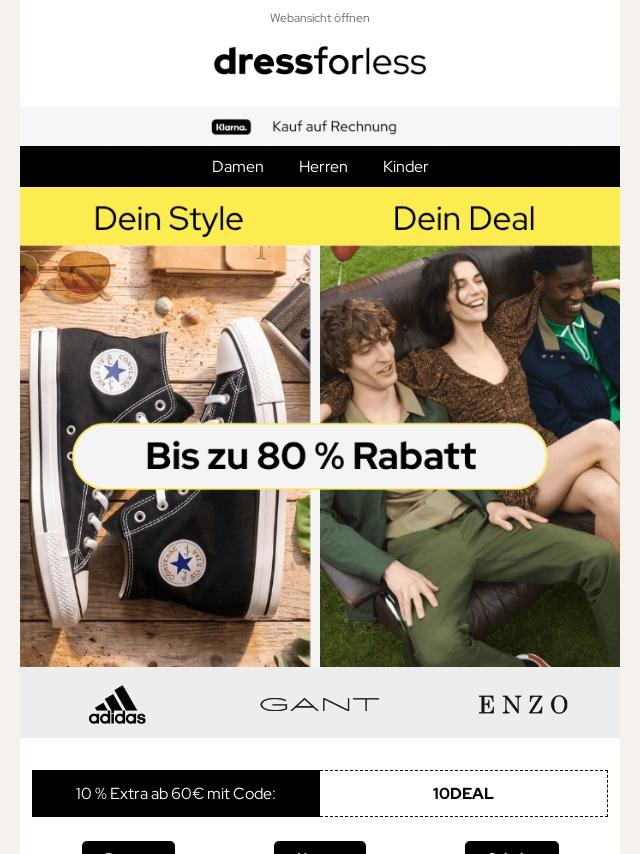Image resolution: width=640 pixels, height=854 pixels.
Task: Open the ENZO brand deals
Action: tap(522, 704)
